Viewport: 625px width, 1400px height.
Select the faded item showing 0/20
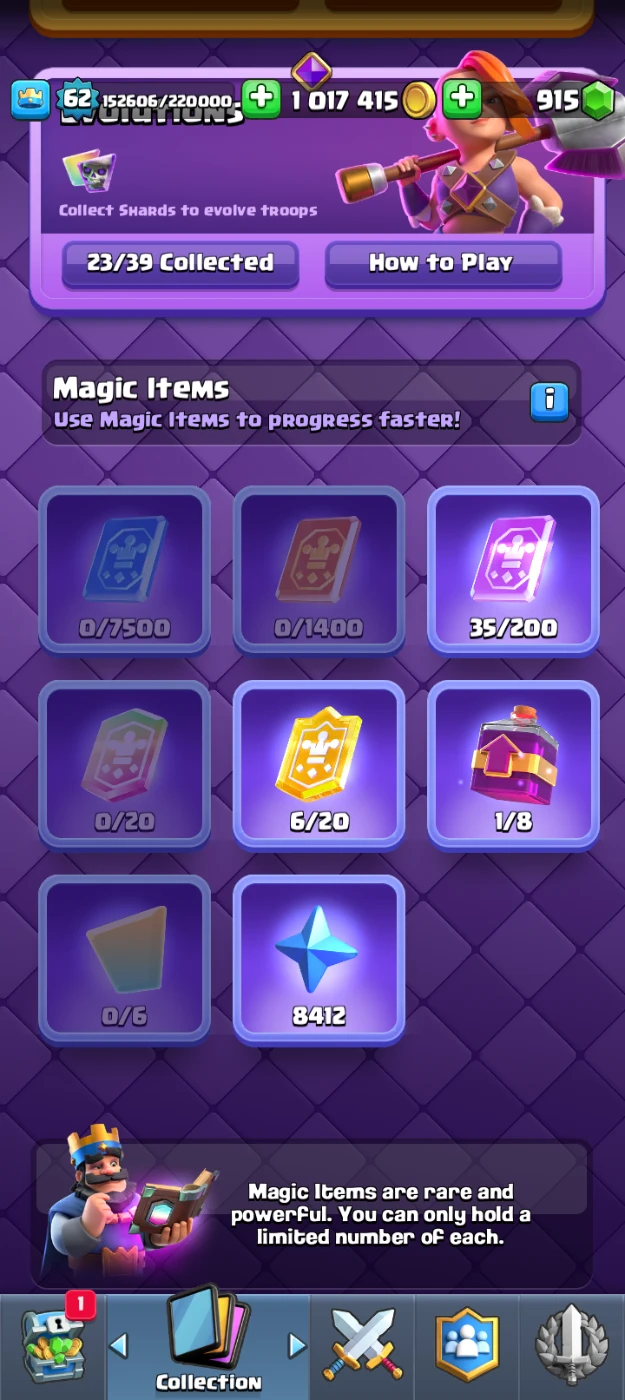pyautogui.click(x=125, y=763)
